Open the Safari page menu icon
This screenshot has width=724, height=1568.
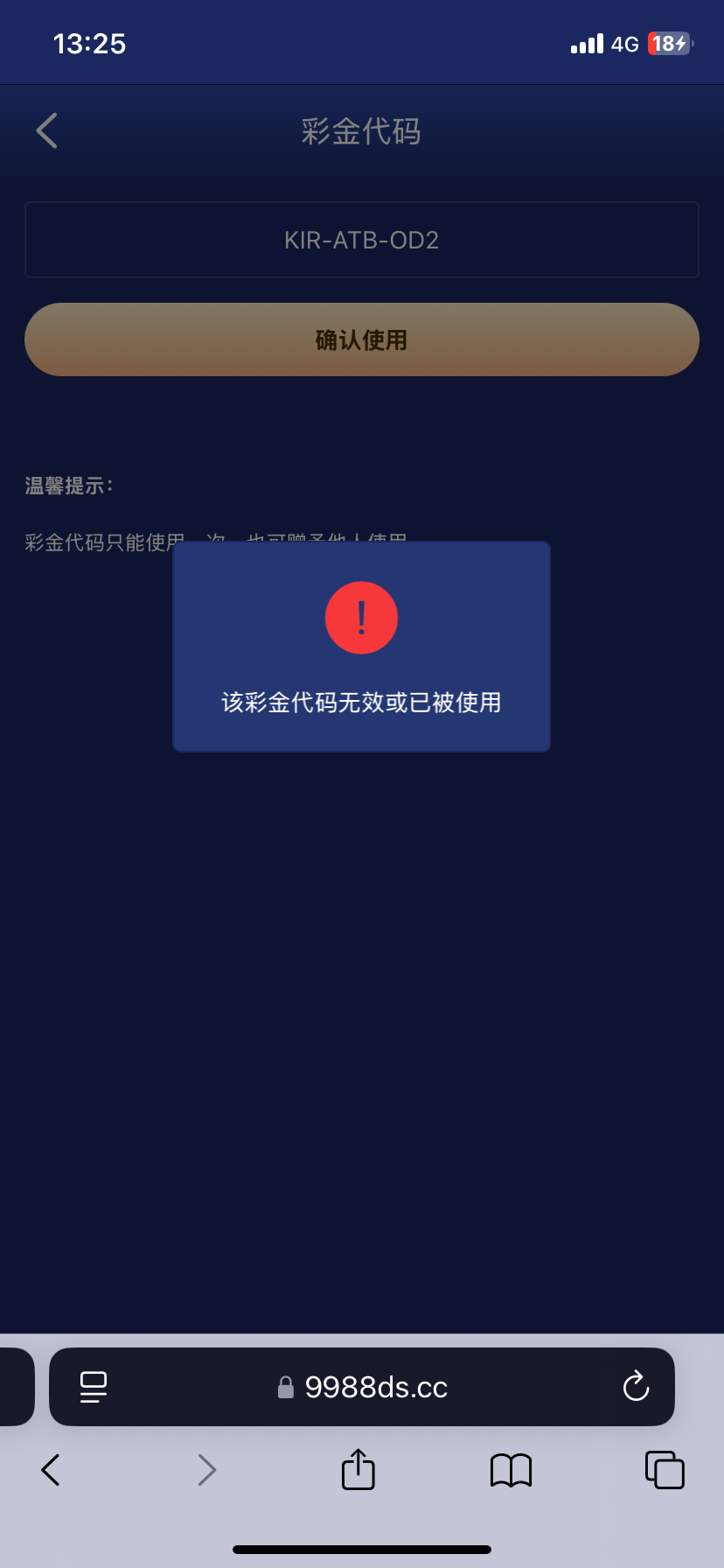(x=94, y=1387)
